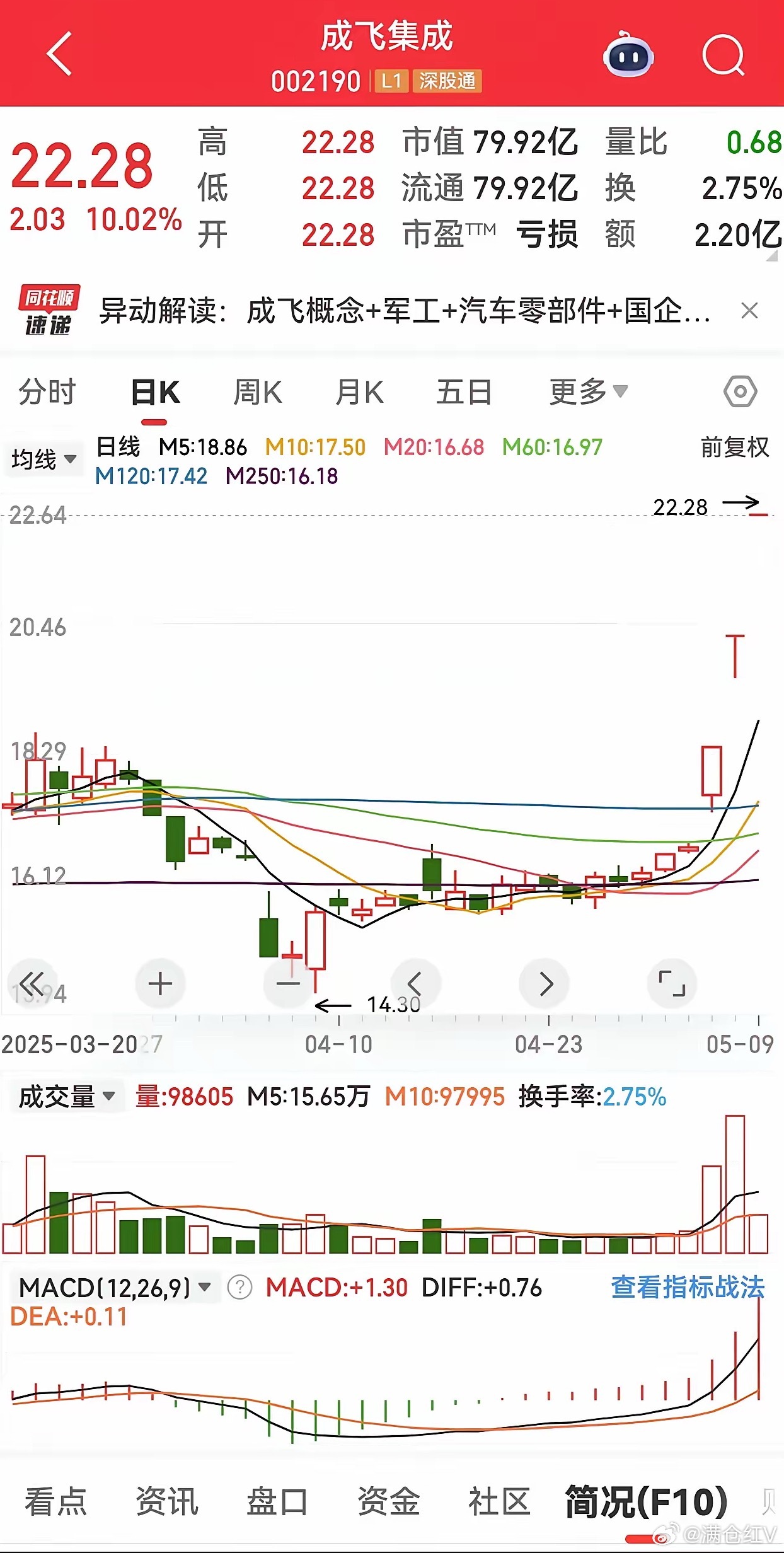
Task: Expand the 成交量 dropdown
Action: click(66, 1096)
